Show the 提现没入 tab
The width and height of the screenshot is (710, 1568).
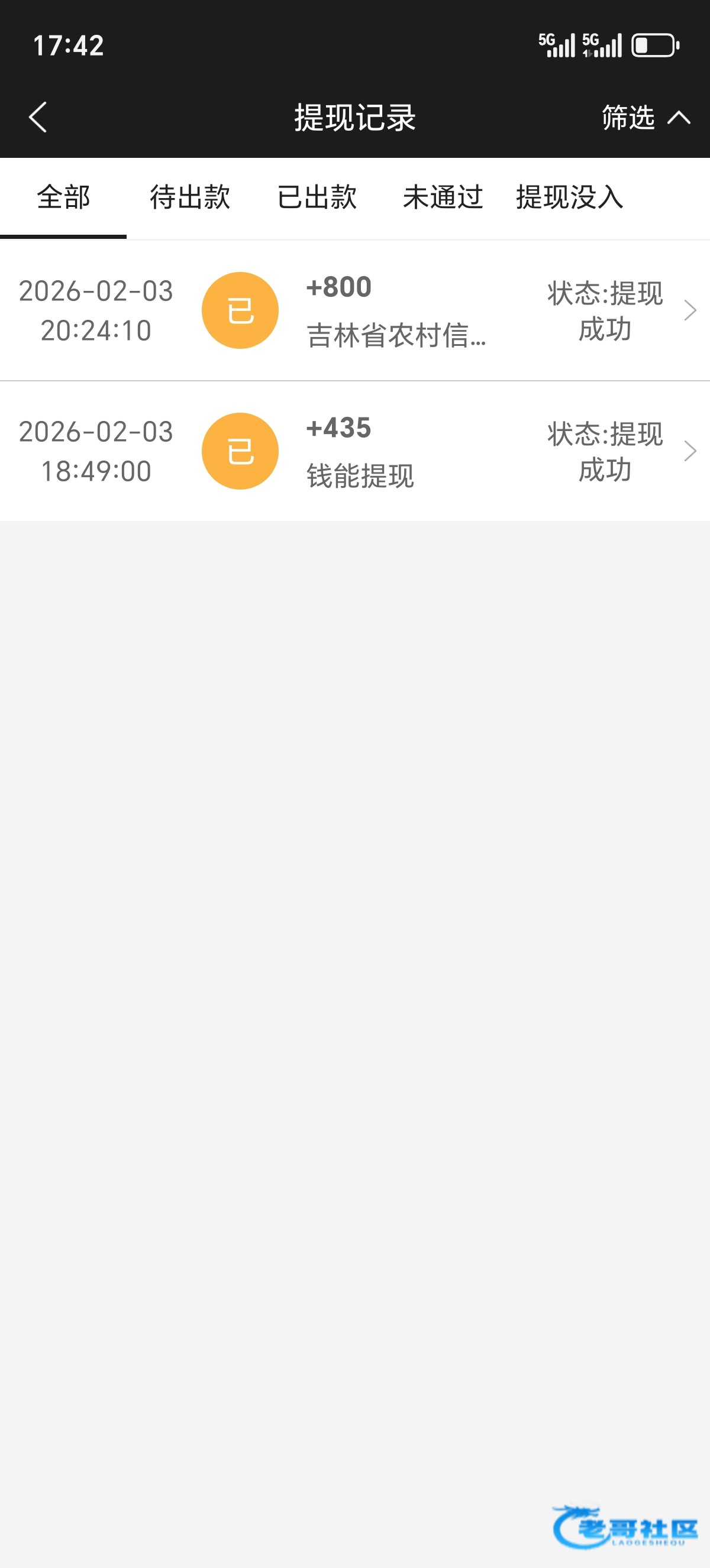coord(569,197)
